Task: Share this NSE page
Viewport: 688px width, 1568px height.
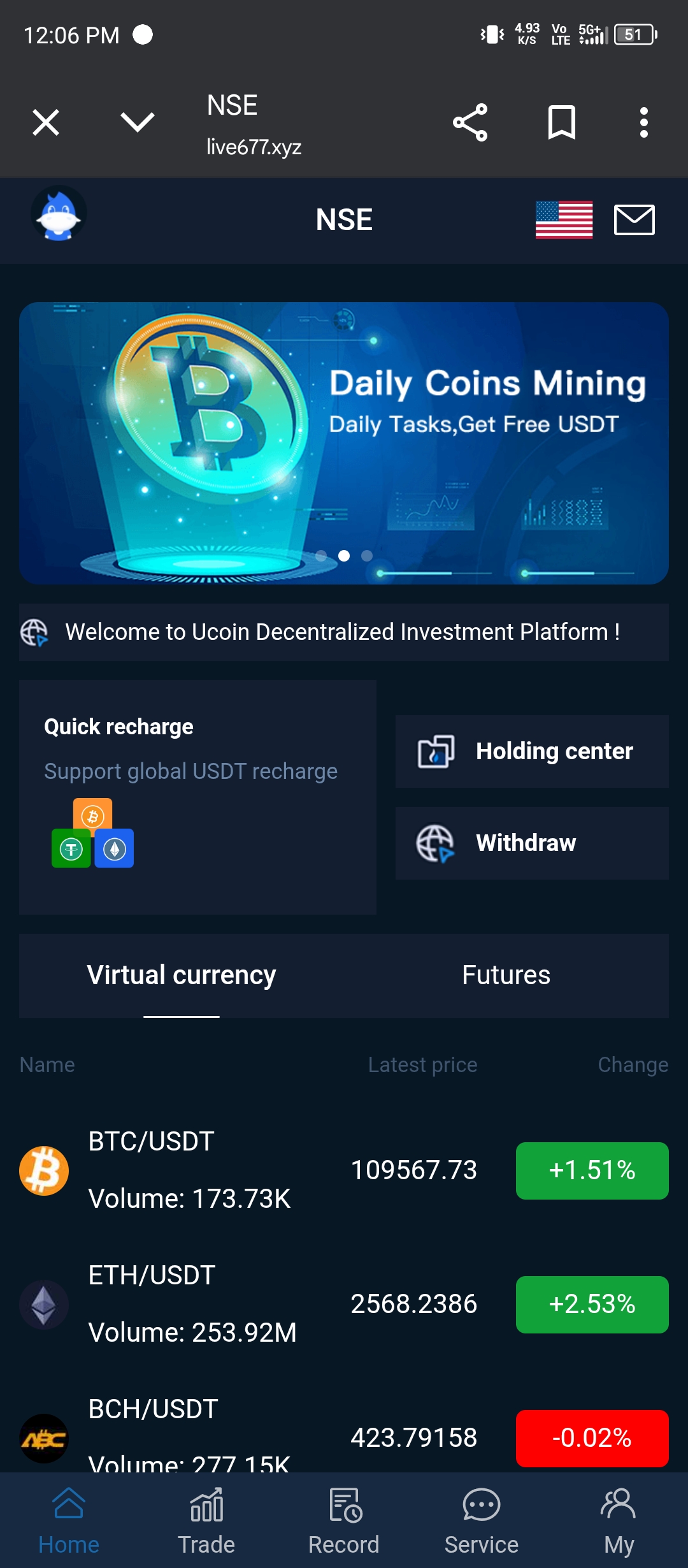Action: click(470, 122)
